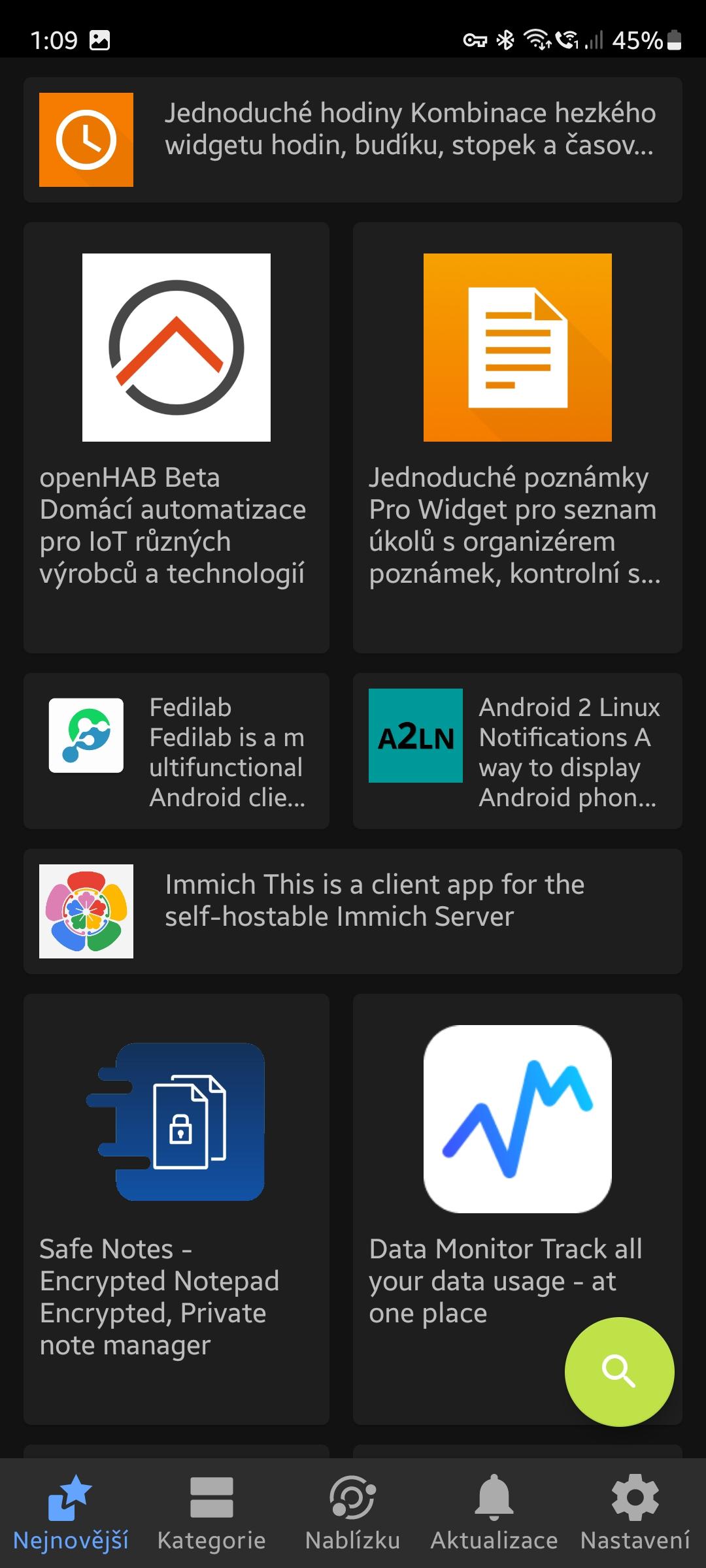Go to the Nastavení tab
Viewport: 706px width, 1568px height.
(x=635, y=1513)
